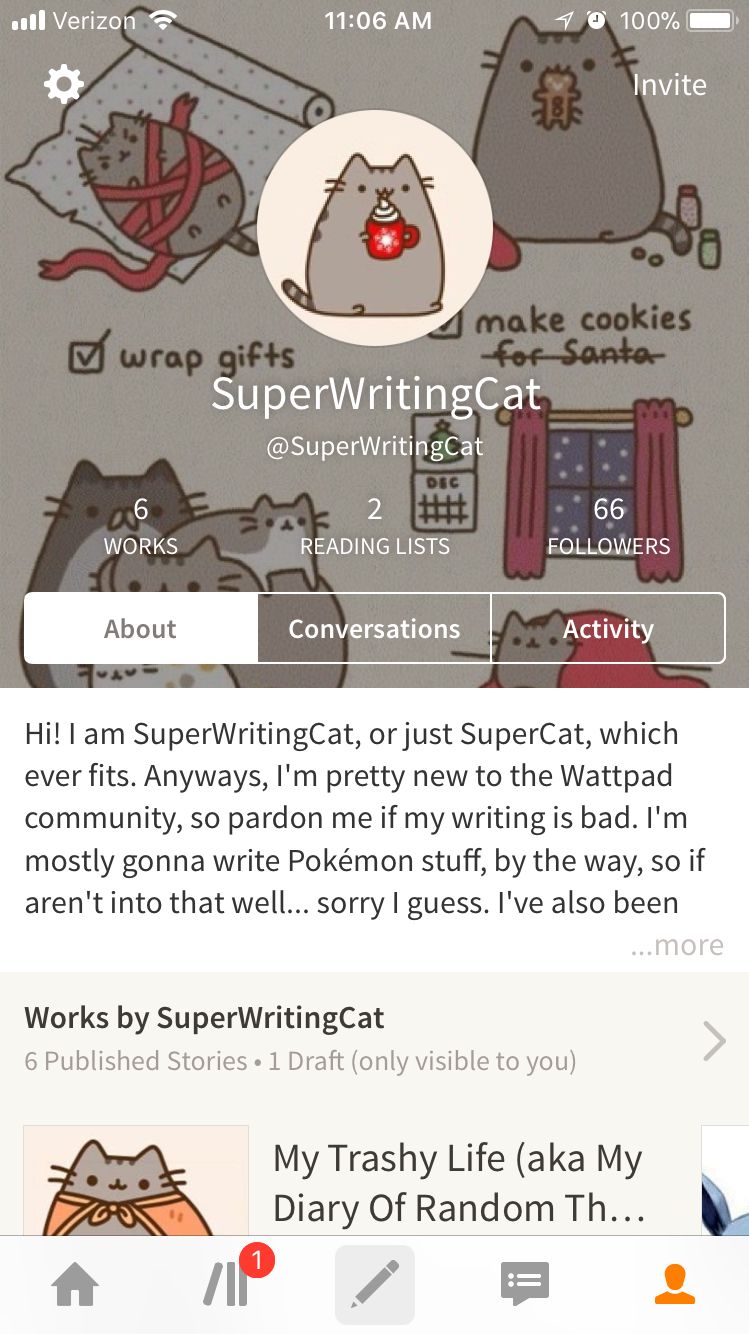This screenshot has height=1334, width=749.
Task: Open the story My Trashy Life
Action: [459, 1183]
